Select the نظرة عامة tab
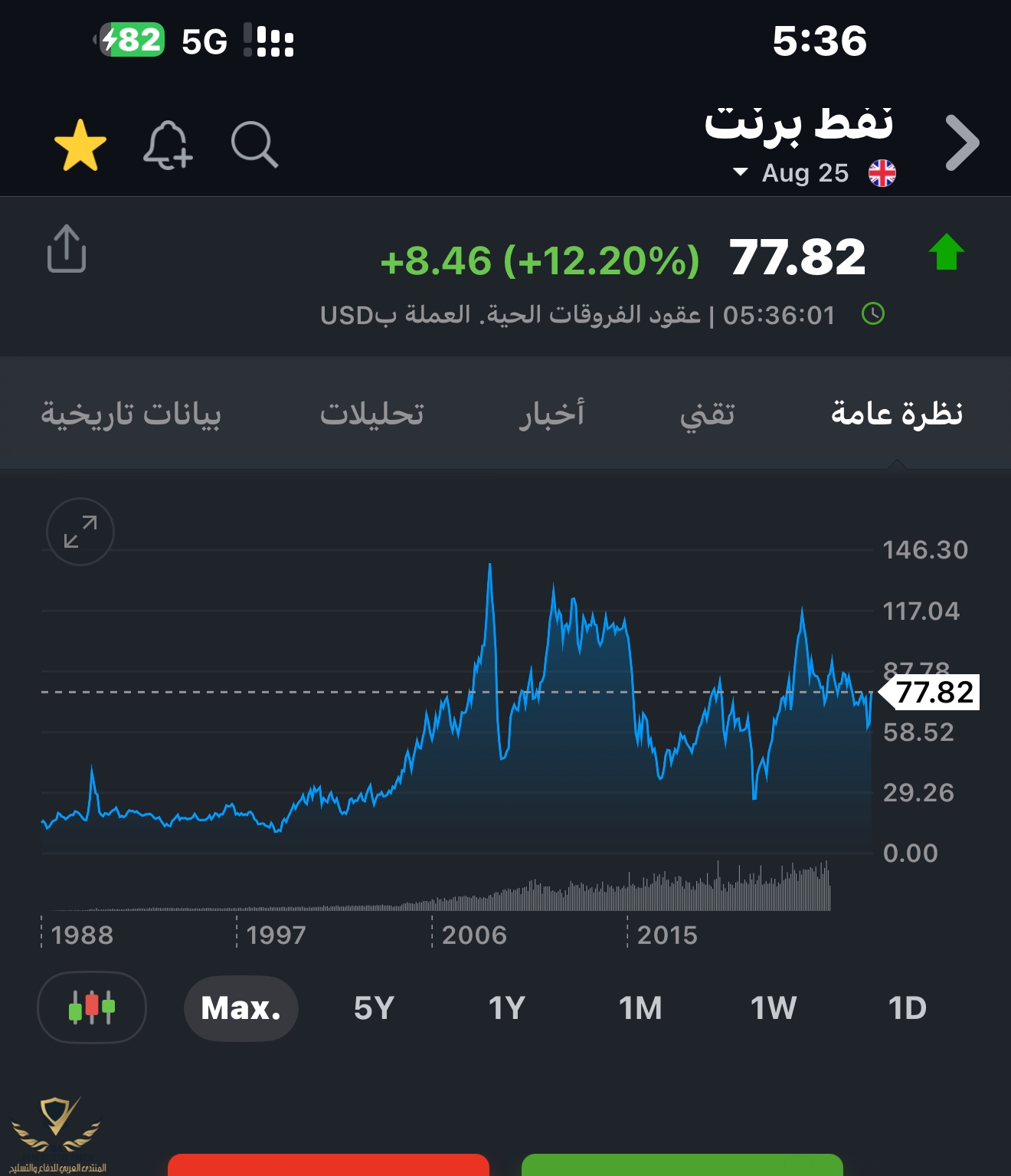1011x1176 pixels. (896, 414)
